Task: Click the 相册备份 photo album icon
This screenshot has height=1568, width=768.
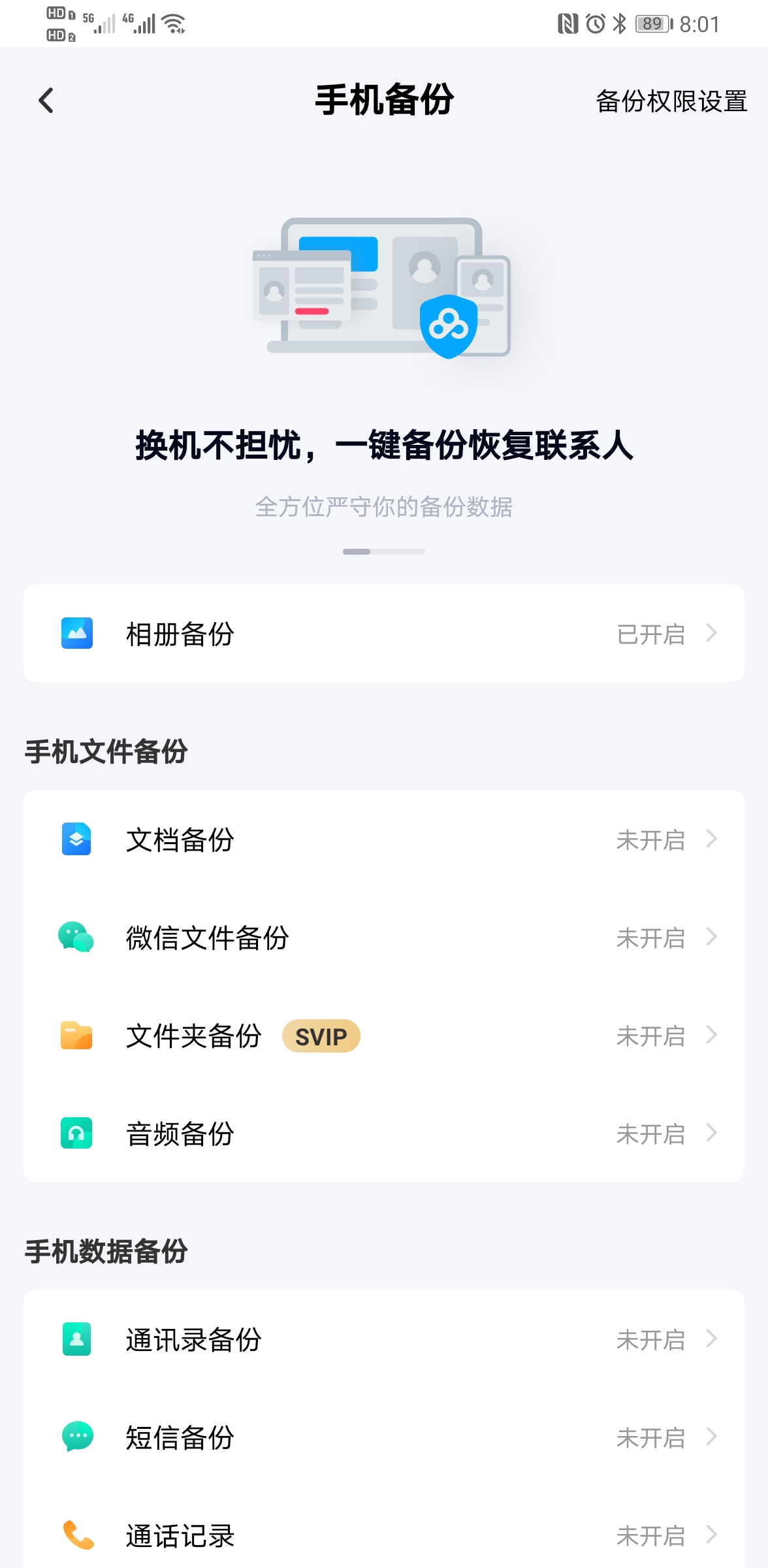Action: 75,632
